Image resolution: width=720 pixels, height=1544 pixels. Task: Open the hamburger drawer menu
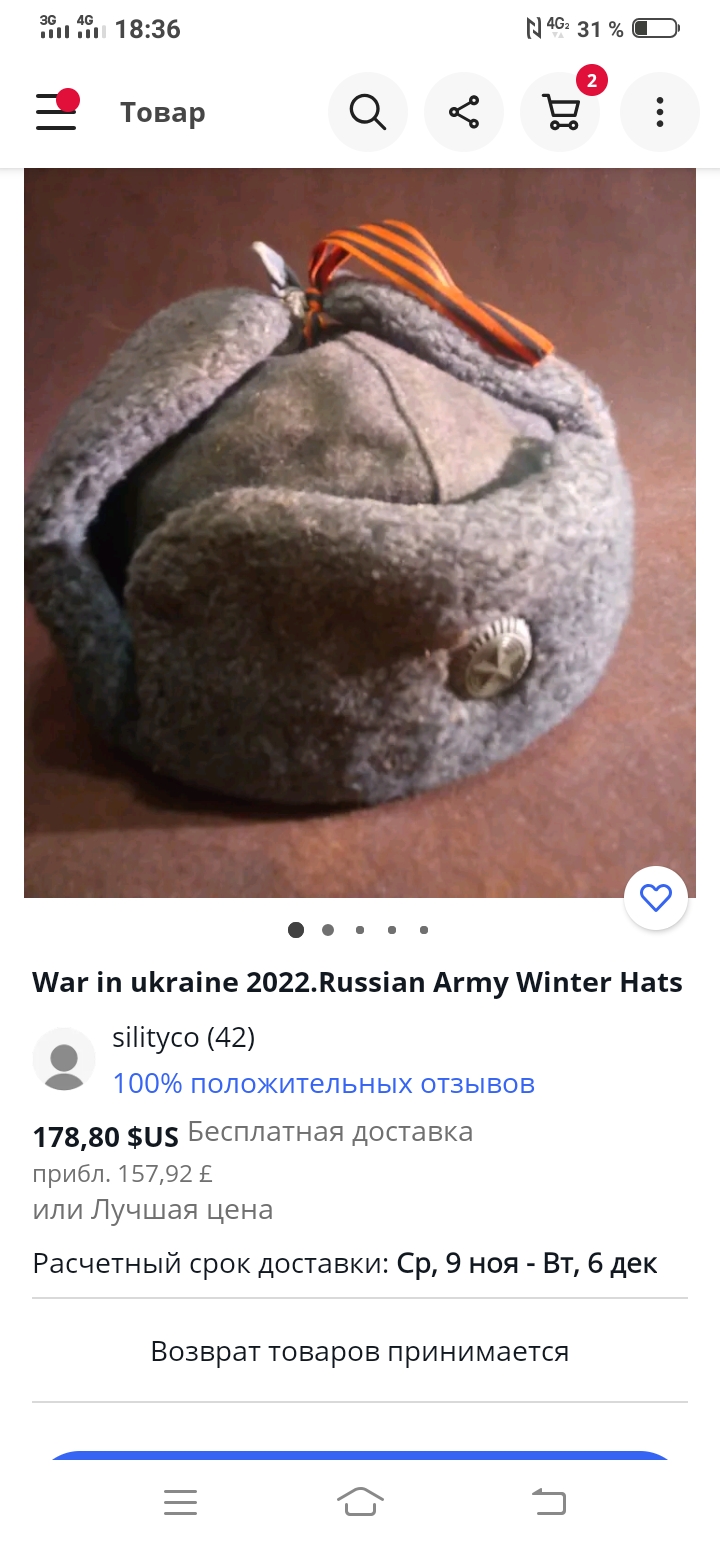(x=56, y=112)
